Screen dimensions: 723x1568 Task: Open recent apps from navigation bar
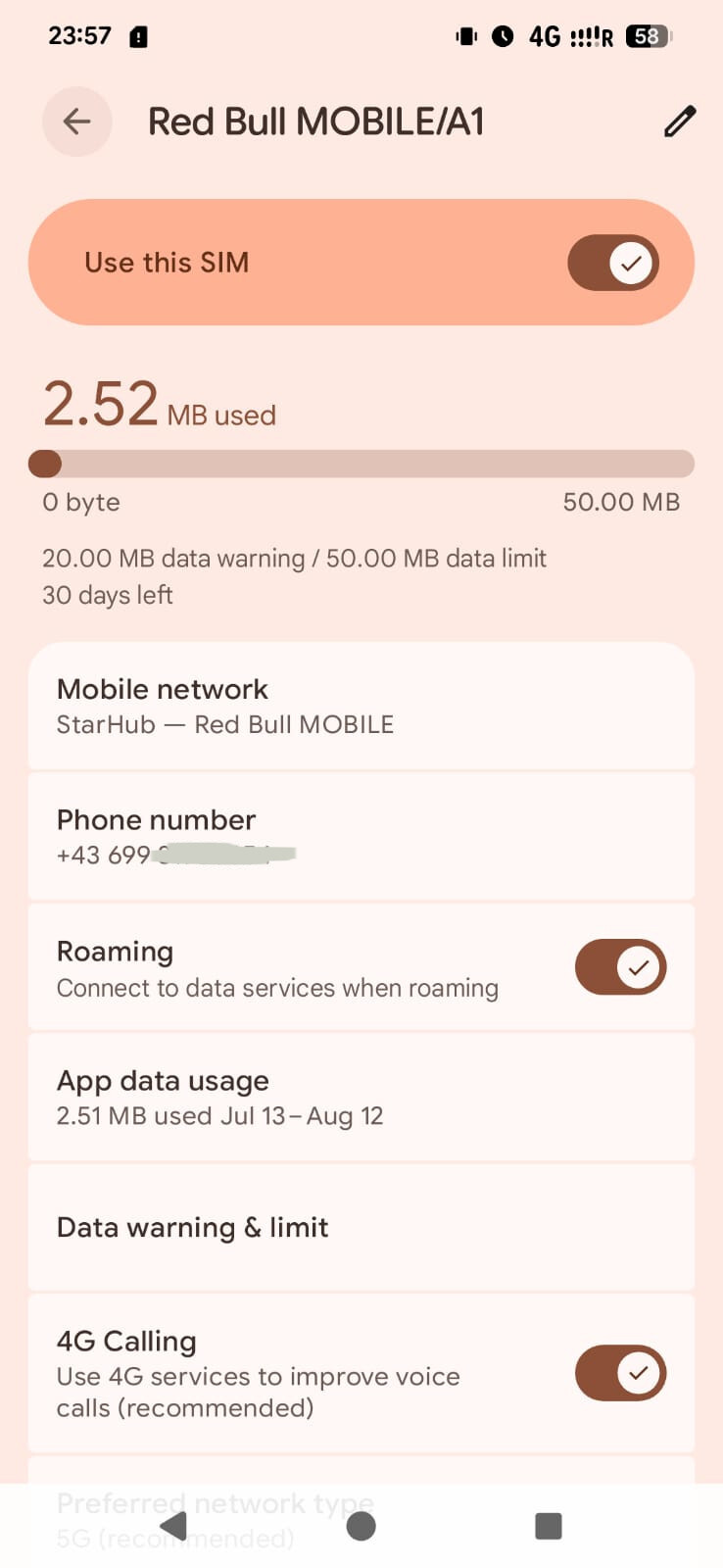pyautogui.click(x=548, y=1526)
